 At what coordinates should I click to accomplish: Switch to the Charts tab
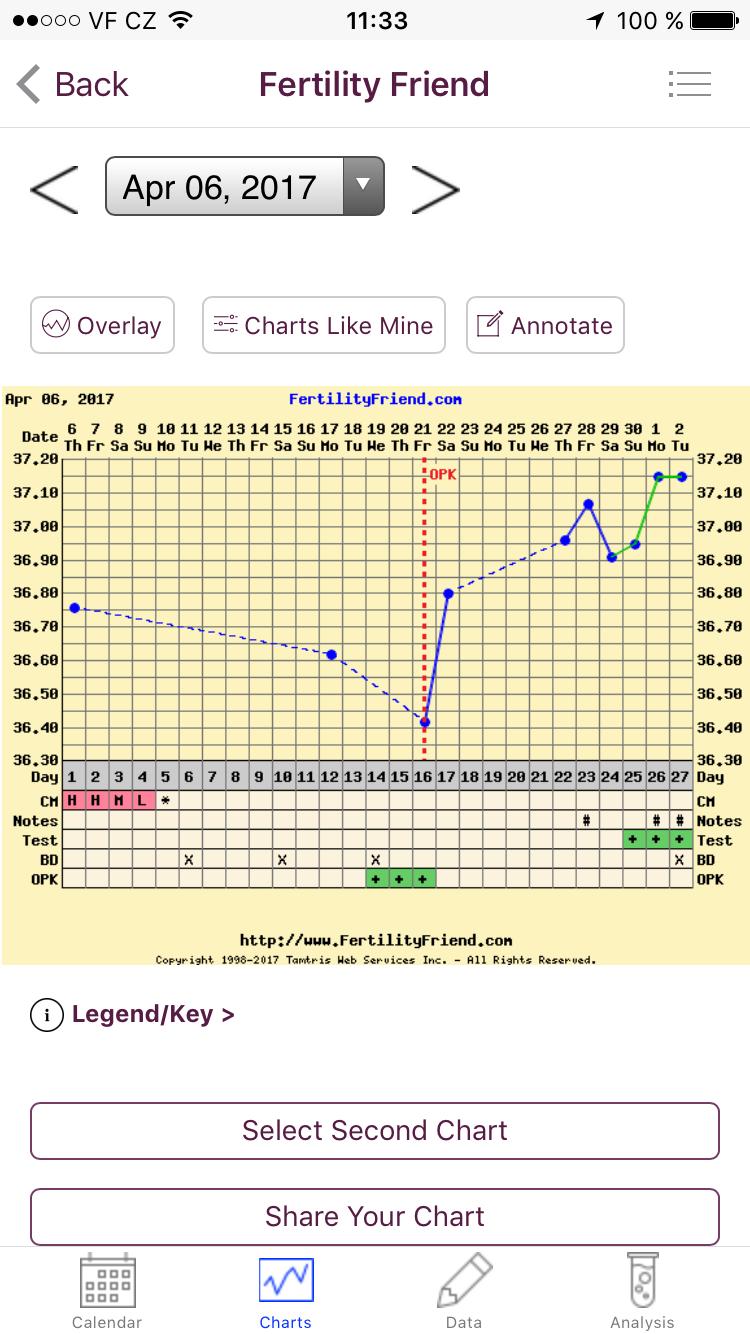click(x=286, y=1291)
